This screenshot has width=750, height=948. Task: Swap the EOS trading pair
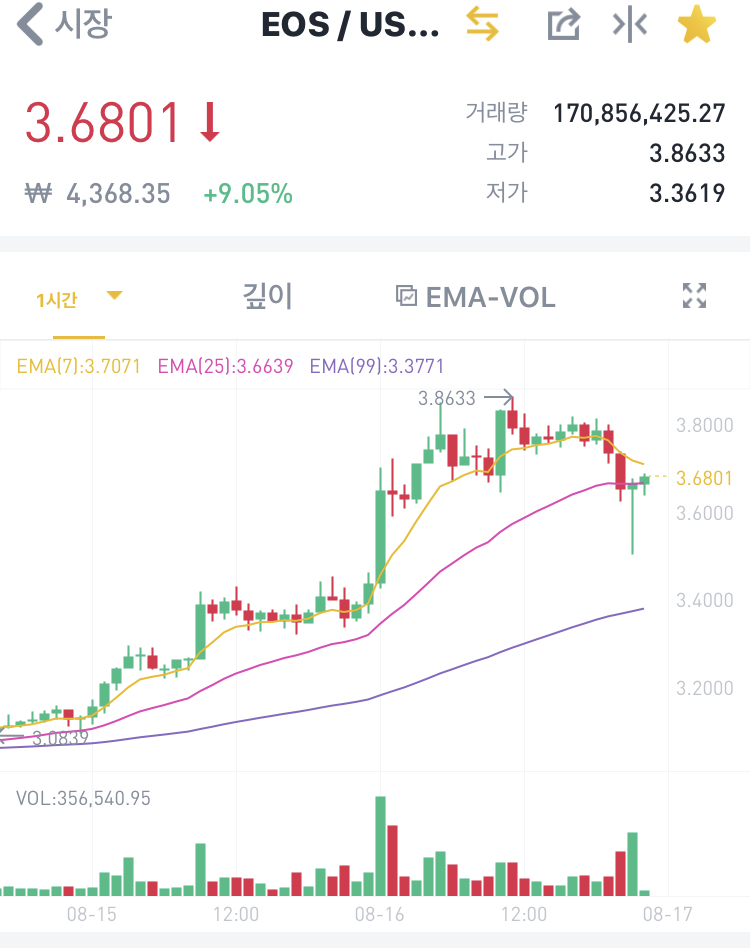pos(482,24)
